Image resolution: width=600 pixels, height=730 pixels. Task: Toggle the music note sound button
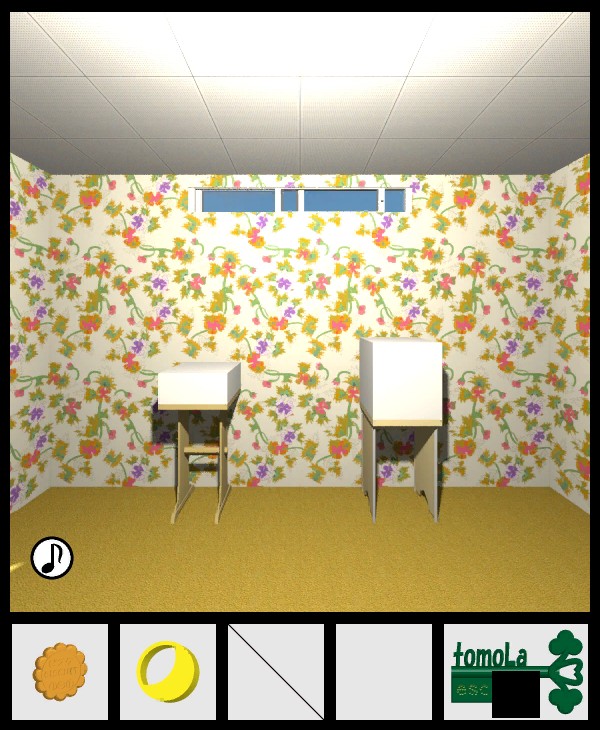(52, 558)
